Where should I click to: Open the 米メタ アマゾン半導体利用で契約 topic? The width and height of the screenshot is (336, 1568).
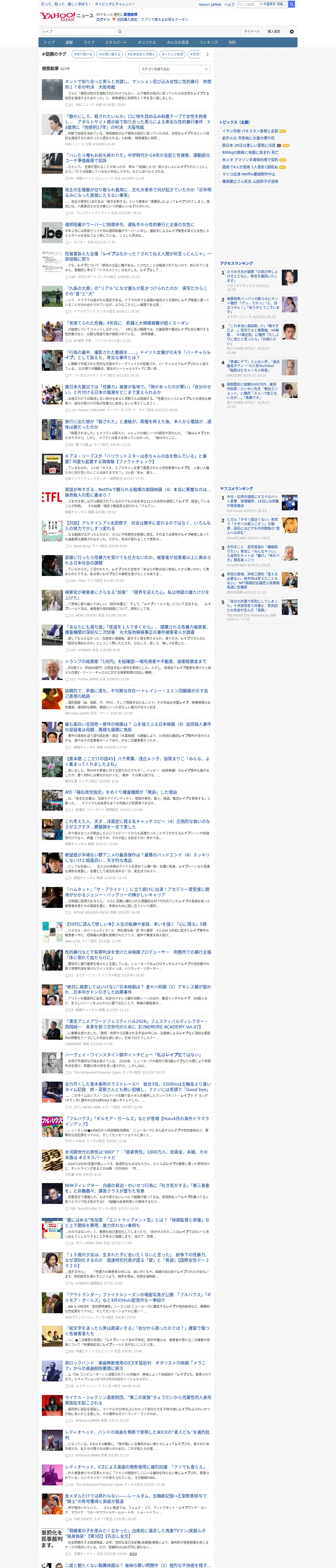250,160
